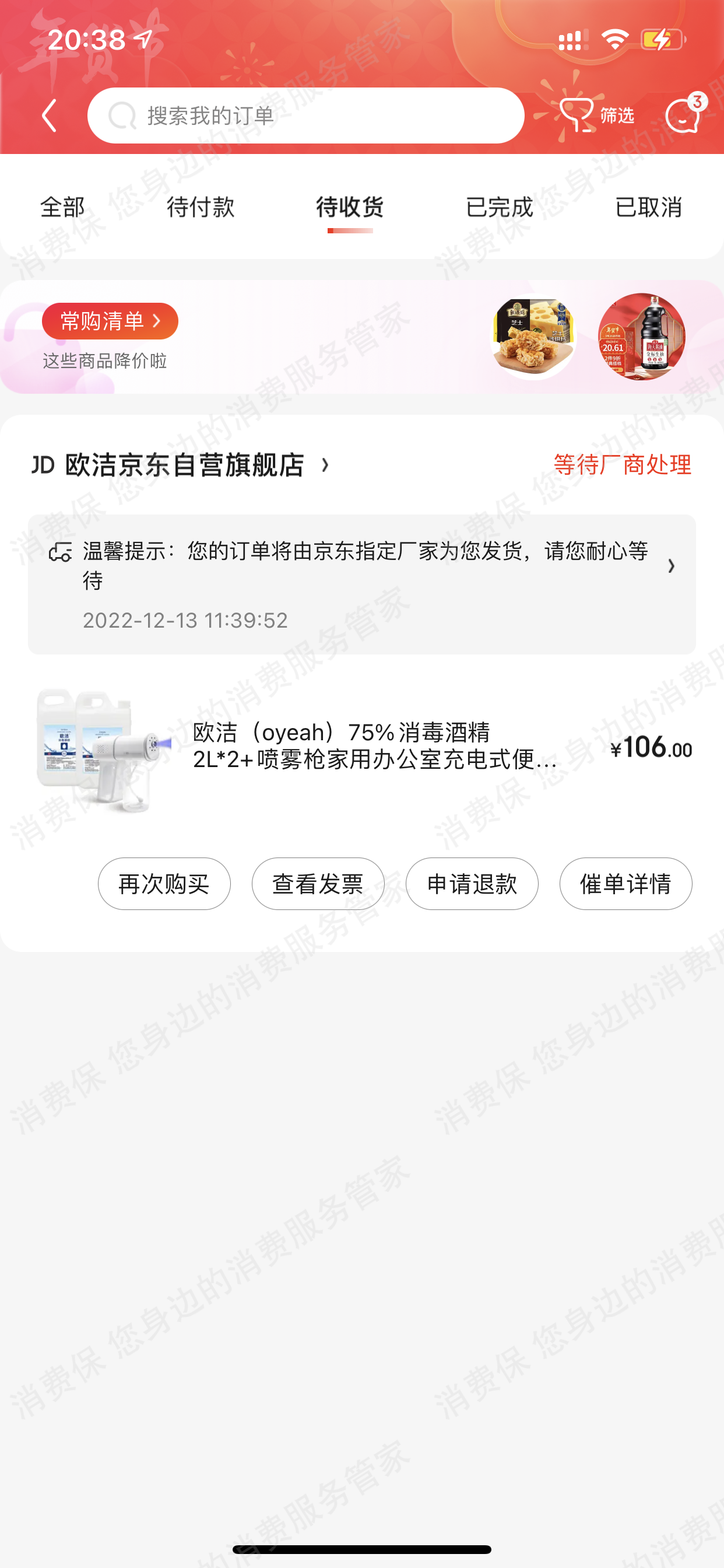724x1568 pixels.
Task: Tap 查看发票 to view the invoice
Action: 318,884
